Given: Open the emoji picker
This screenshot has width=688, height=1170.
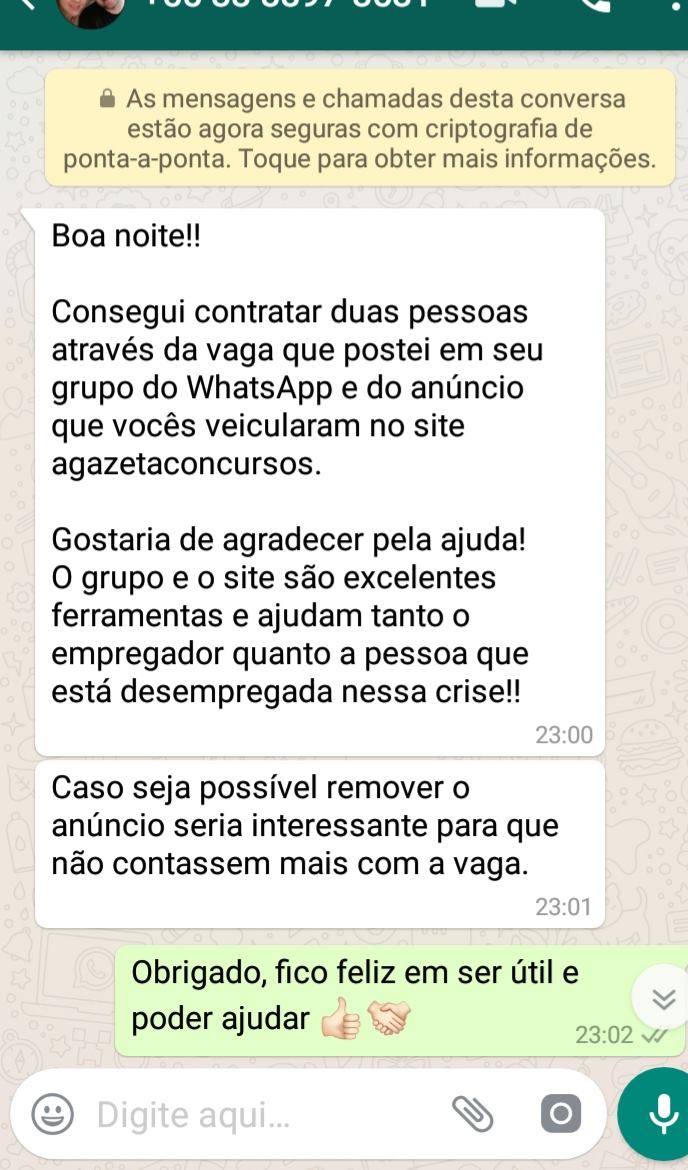Looking at the screenshot, I should (x=52, y=1114).
